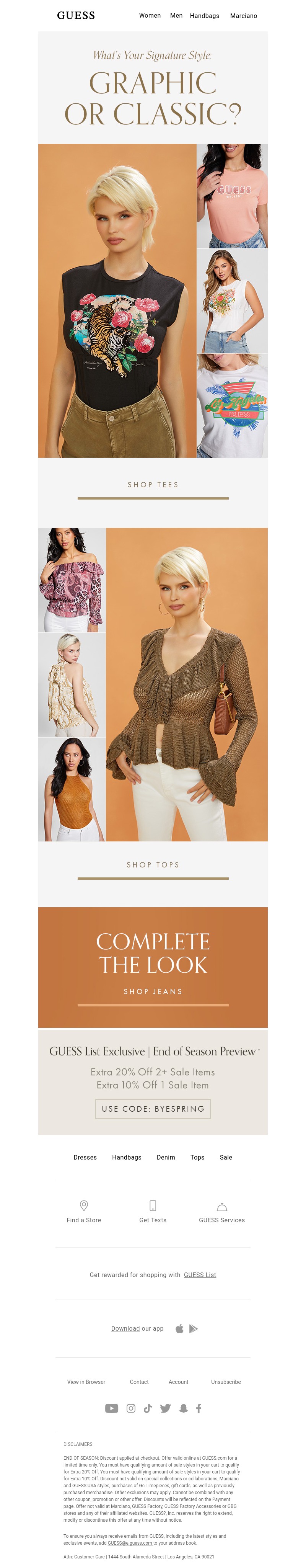Tap the Unsubscribe link

pyautogui.click(x=226, y=1382)
